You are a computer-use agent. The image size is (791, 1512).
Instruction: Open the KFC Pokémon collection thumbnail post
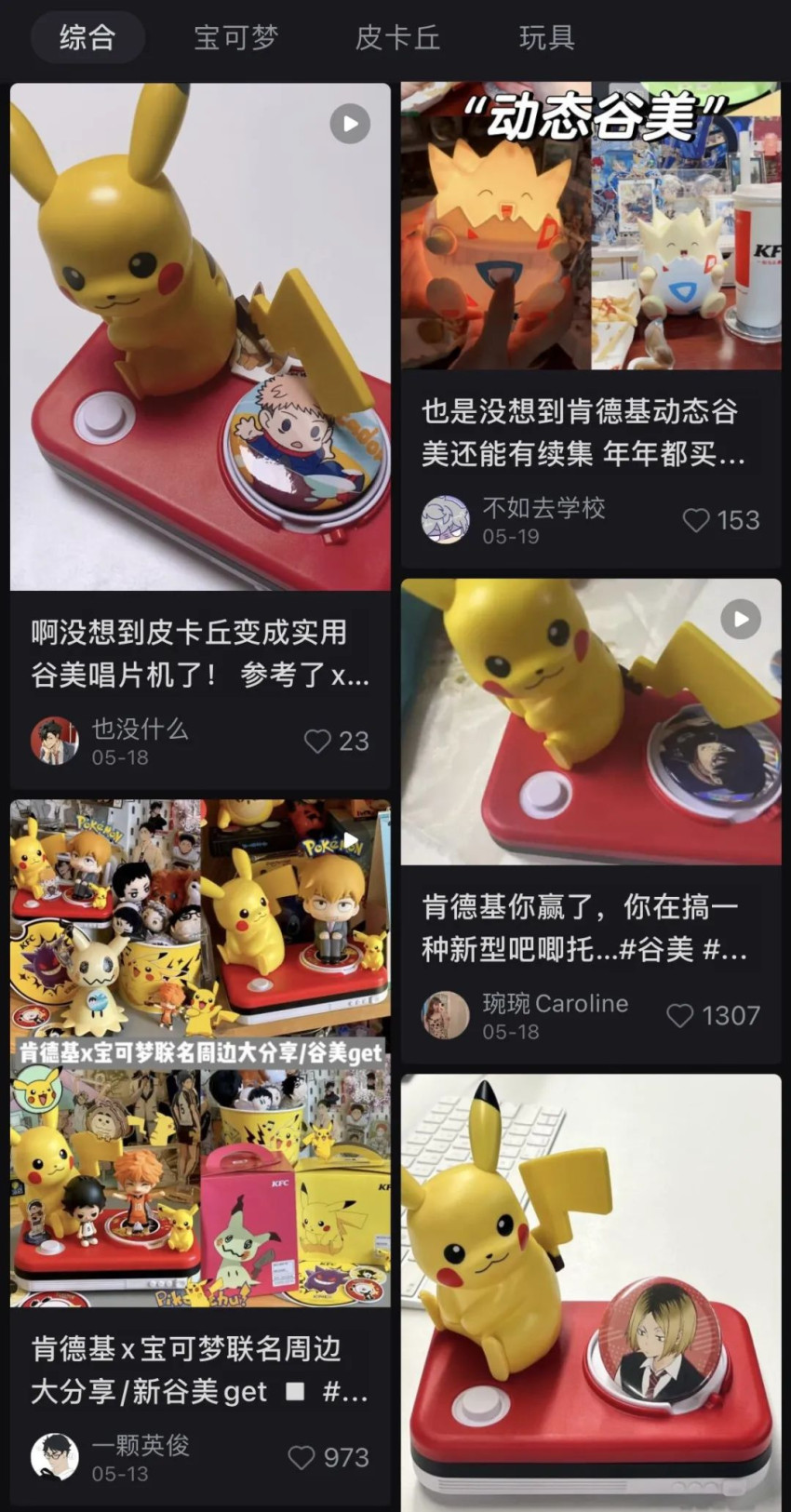click(x=199, y=1051)
